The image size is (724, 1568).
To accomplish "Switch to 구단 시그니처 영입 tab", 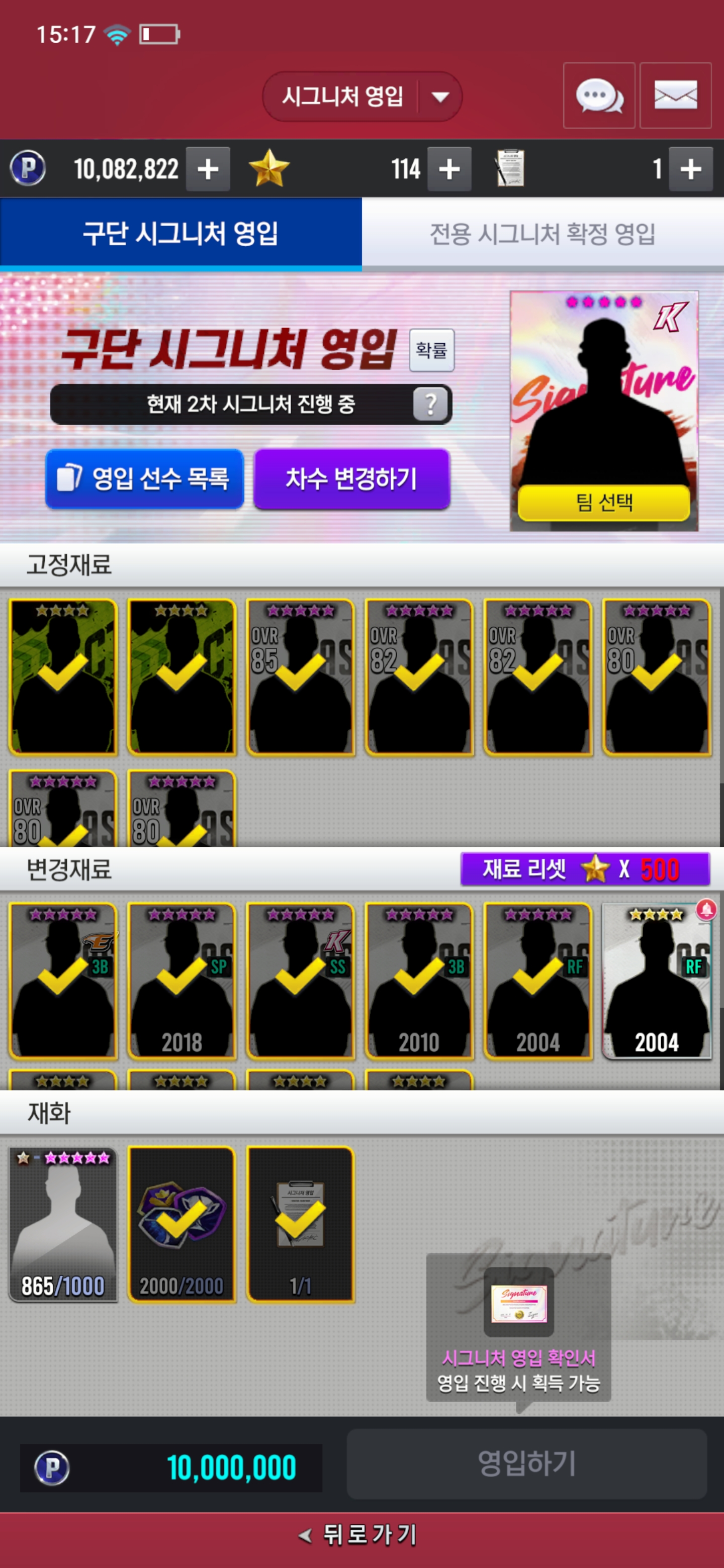I will point(181,234).
